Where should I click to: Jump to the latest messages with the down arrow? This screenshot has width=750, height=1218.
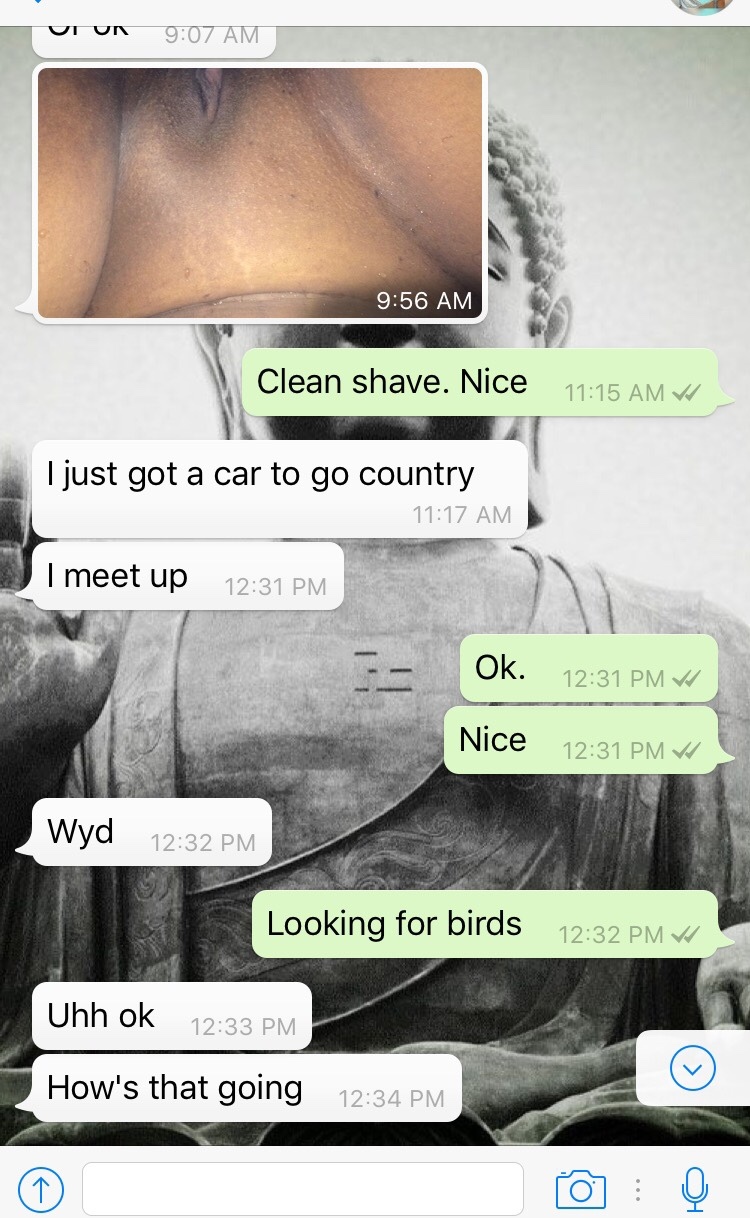tap(692, 1069)
